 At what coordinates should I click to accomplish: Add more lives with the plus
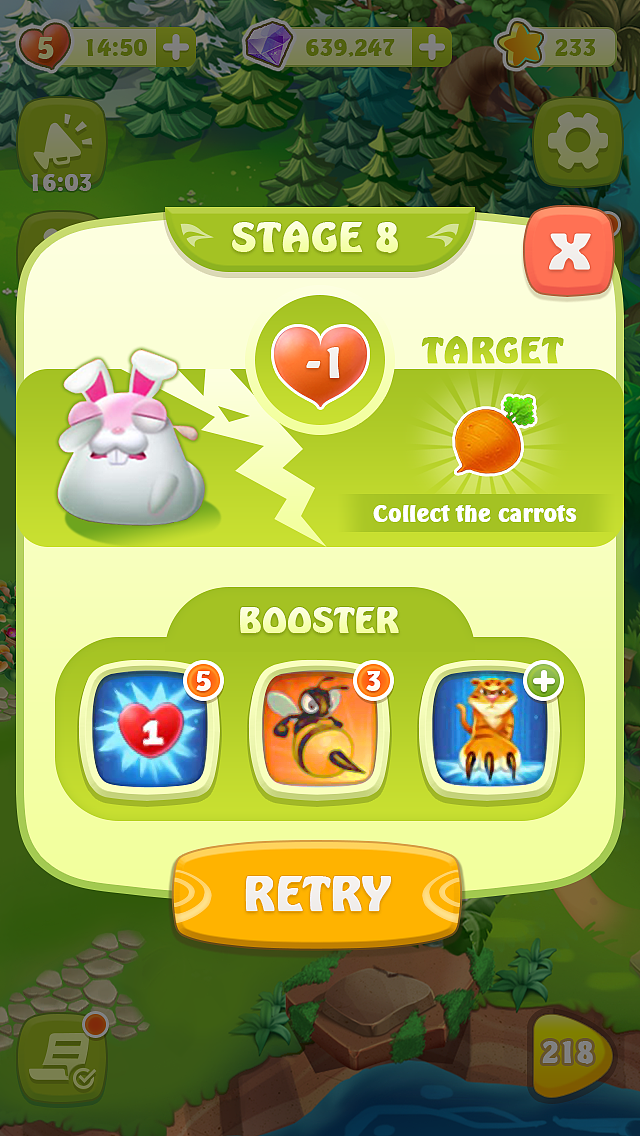176,47
